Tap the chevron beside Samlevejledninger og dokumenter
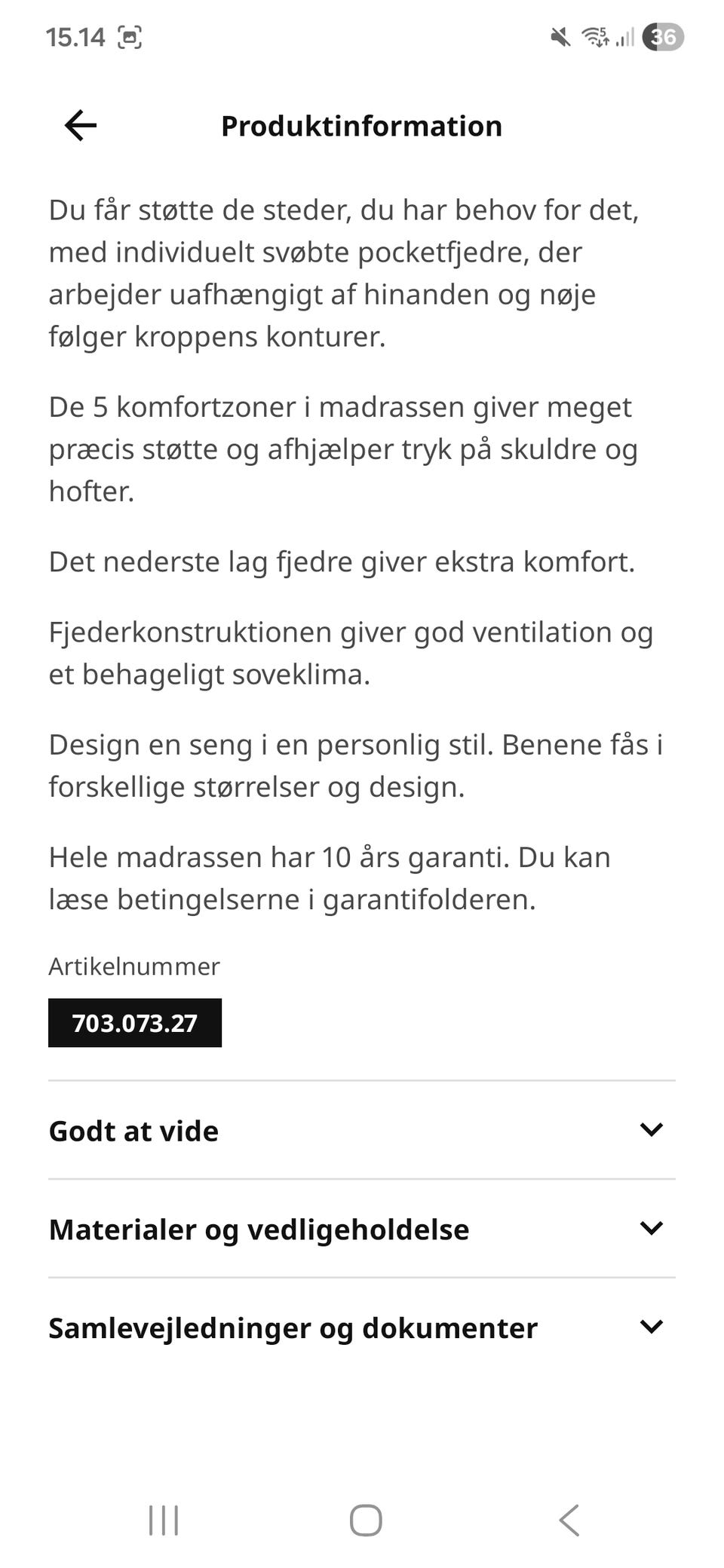Viewport: 724px width, 1568px height. (x=652, y=1328)
